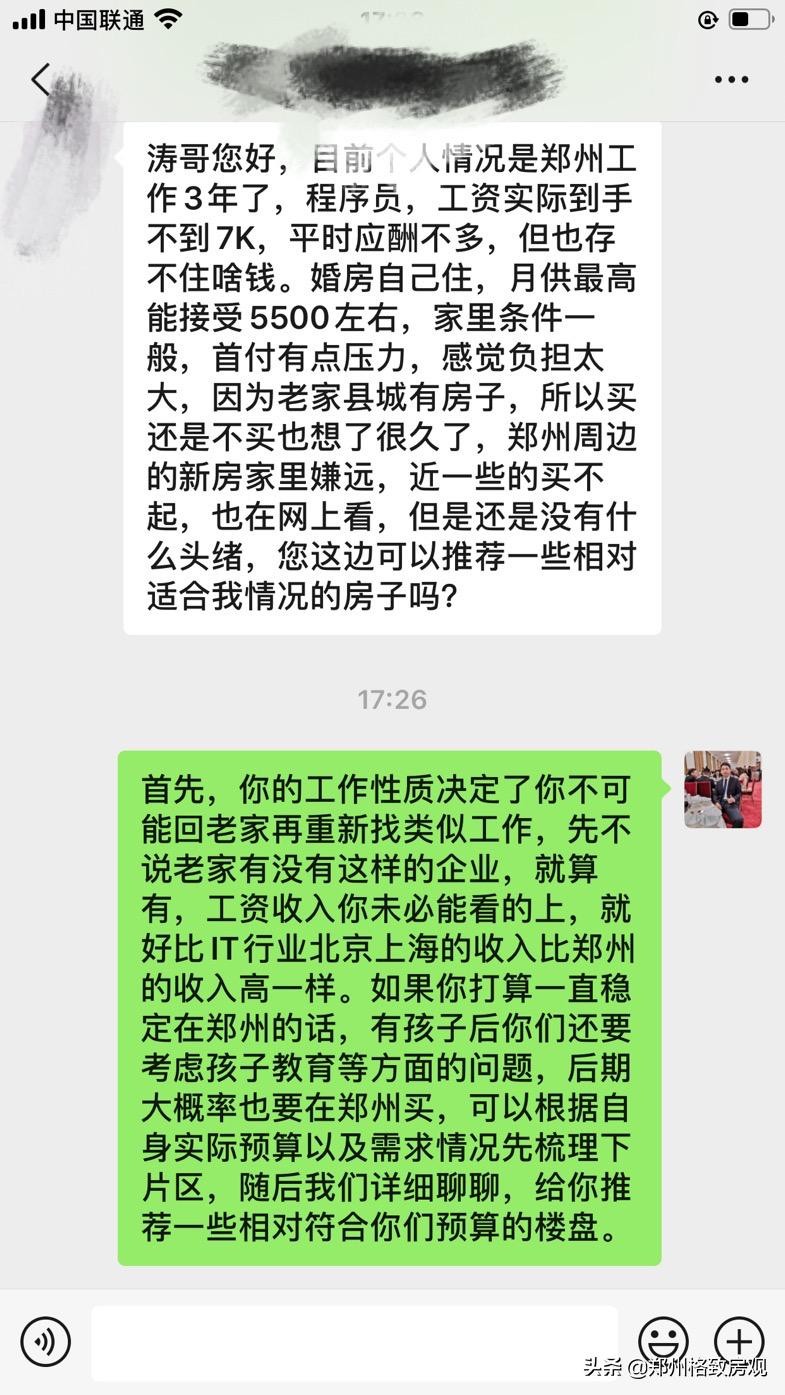Tap the message text field
The height and width of the screenshot is (1395, 785).
click(x=354, y=1341)
